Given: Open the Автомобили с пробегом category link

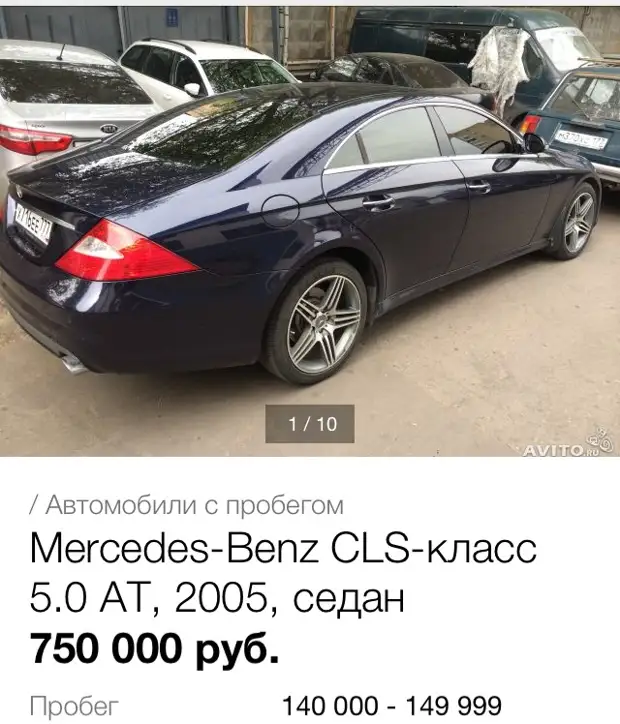Looking at the screenshot, I should point(194,504).
